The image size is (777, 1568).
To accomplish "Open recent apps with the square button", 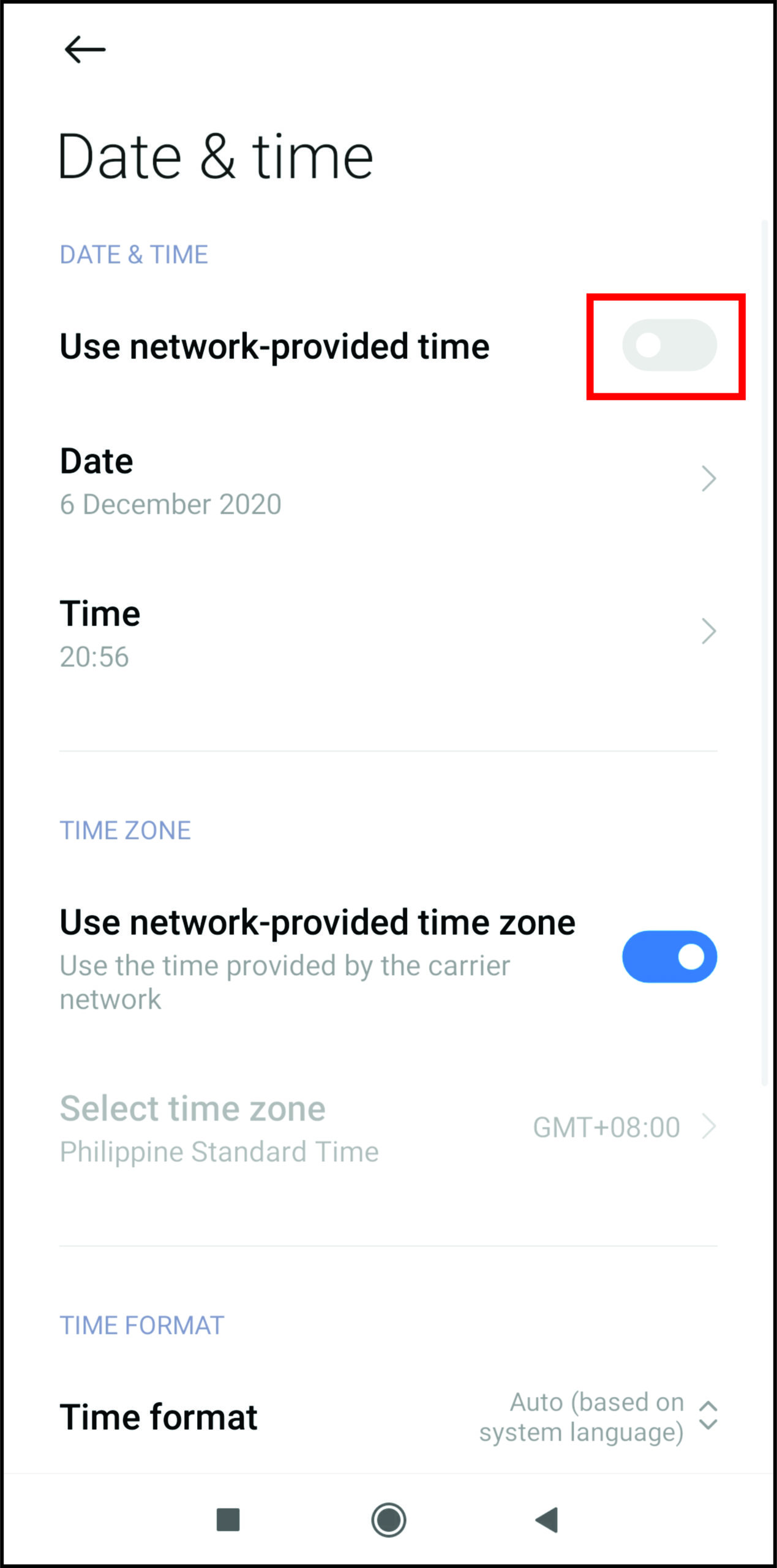I will pos(228,1519).
